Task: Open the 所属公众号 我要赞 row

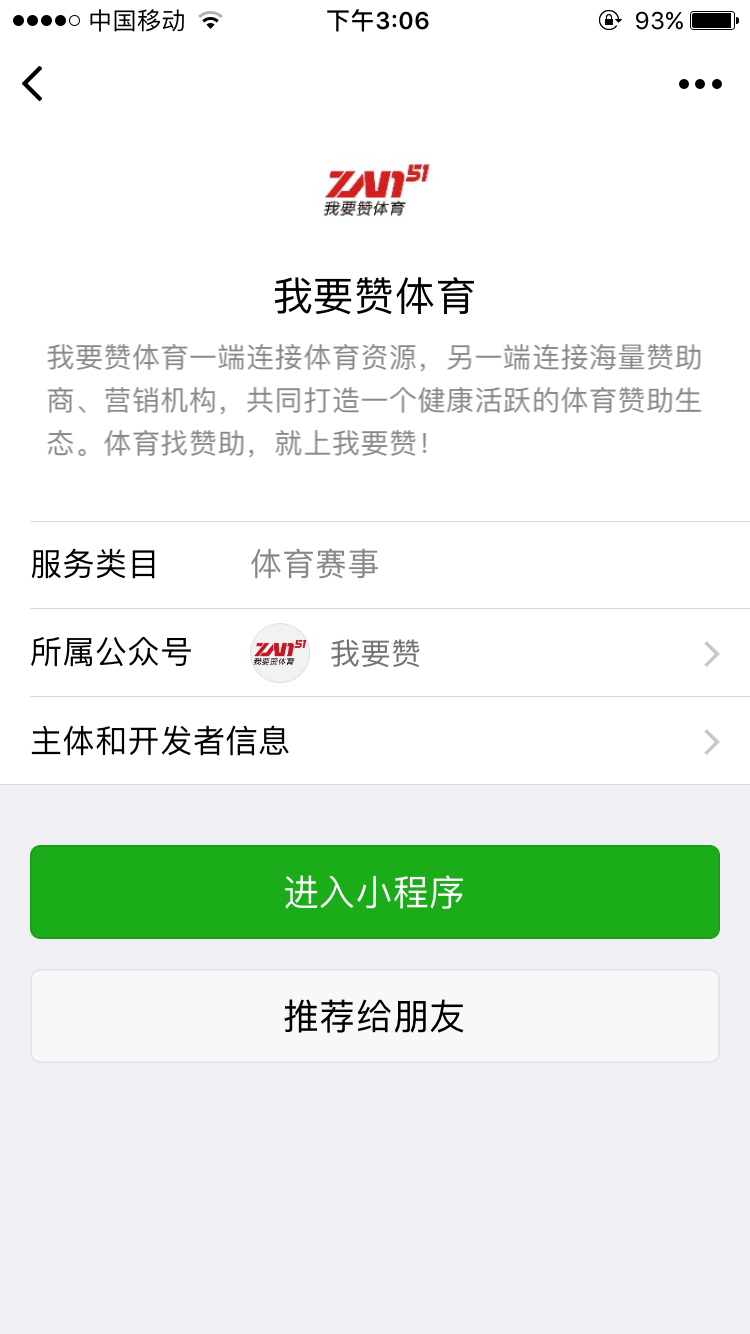Action: point(390,653)
